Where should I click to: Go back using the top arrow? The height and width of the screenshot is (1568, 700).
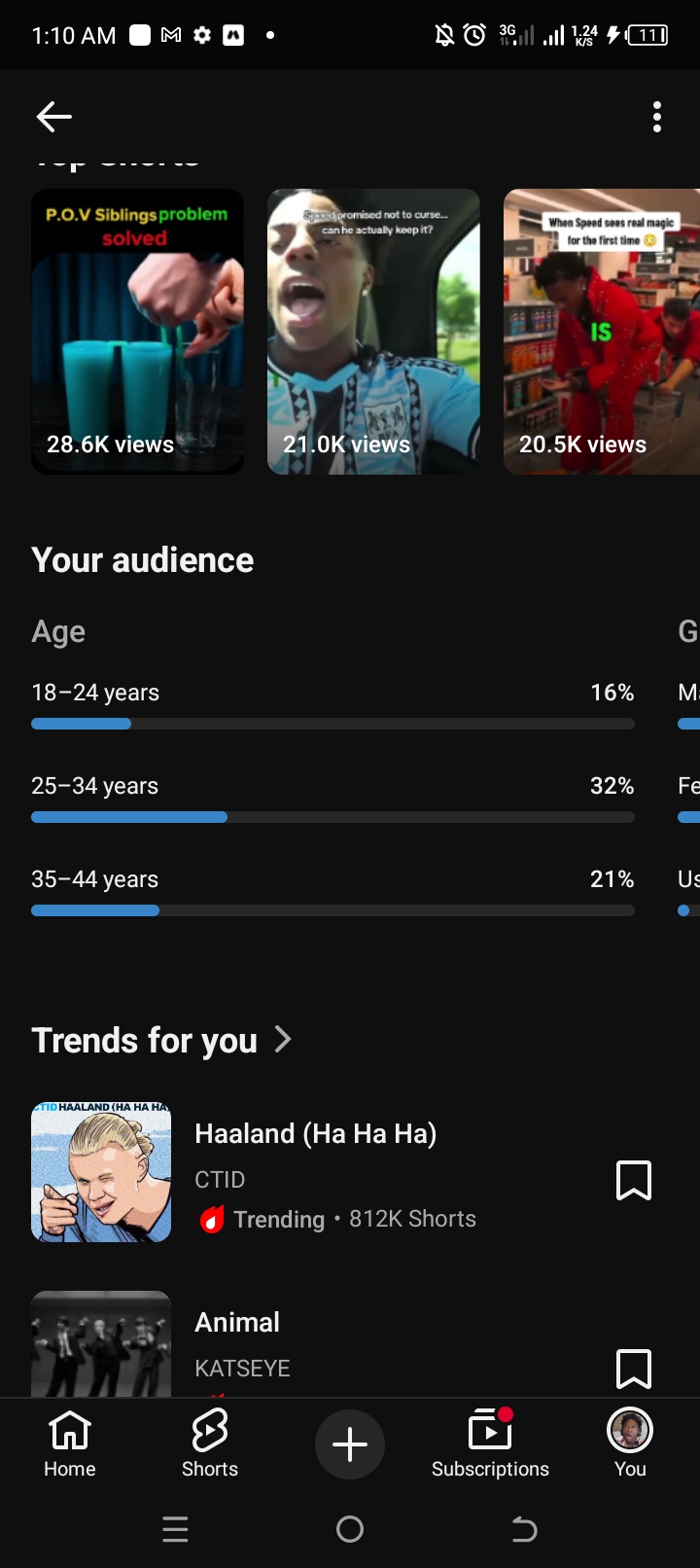click(54, 117)
